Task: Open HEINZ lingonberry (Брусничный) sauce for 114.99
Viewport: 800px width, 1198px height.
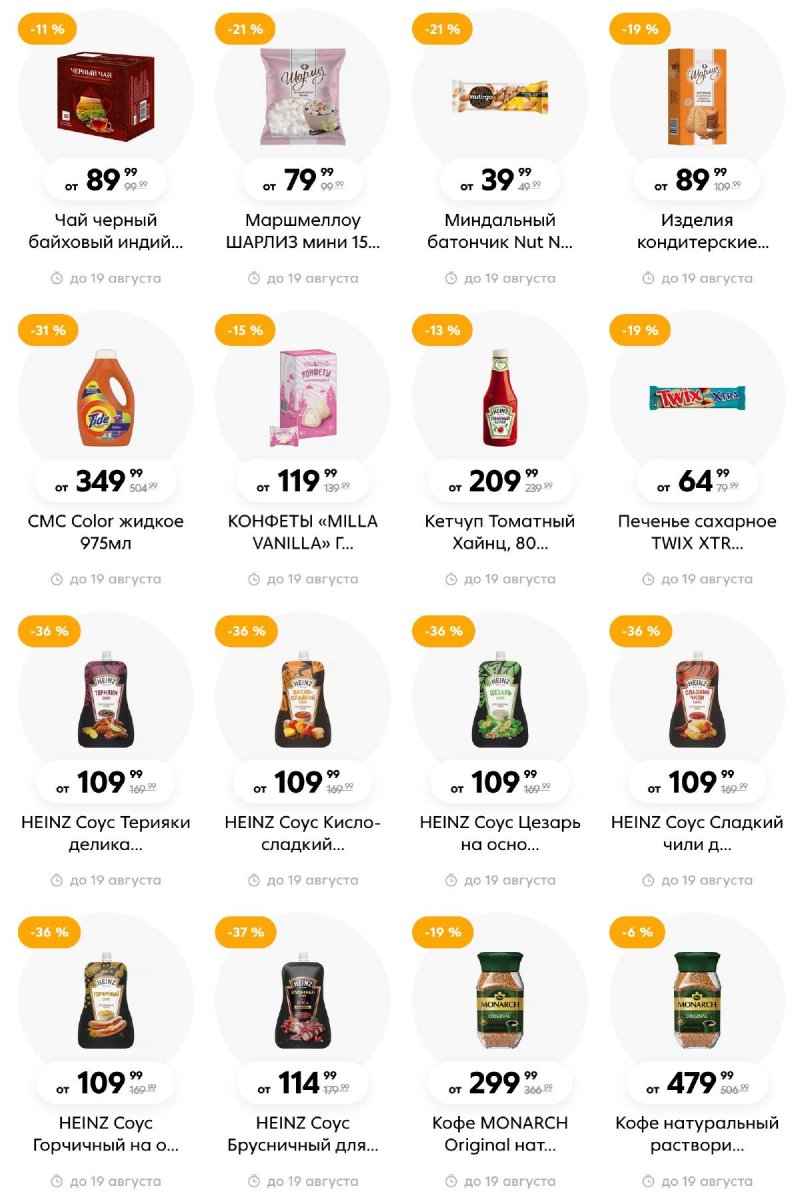Action: [302, 1000]
